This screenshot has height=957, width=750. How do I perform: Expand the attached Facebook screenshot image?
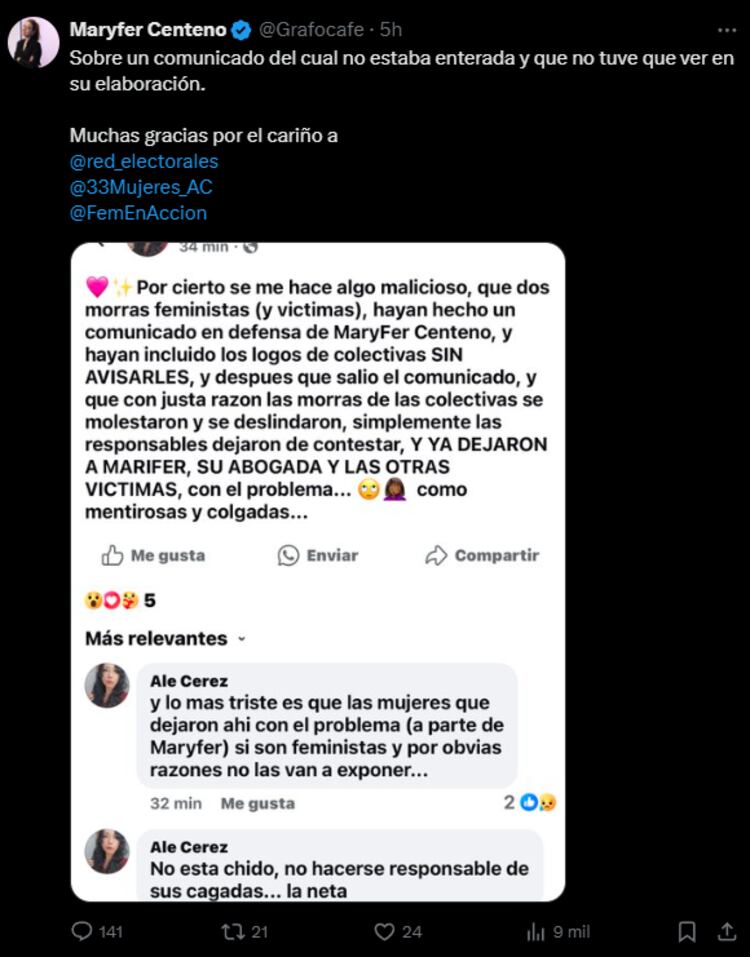click(318, 570)
